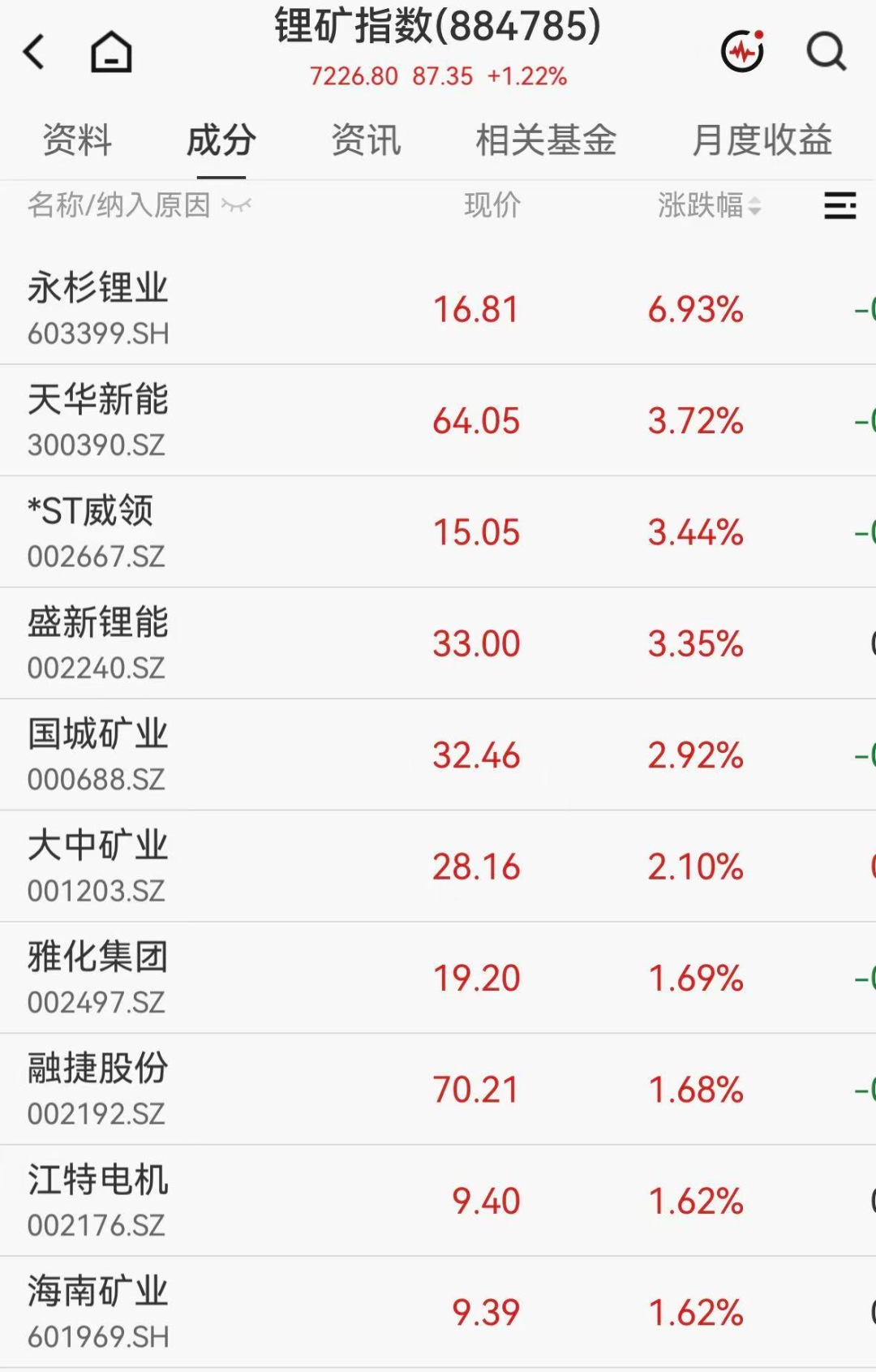Screen dimensions: 876x1372
Task: Open the column settings list icon
Action: [840, 205]
